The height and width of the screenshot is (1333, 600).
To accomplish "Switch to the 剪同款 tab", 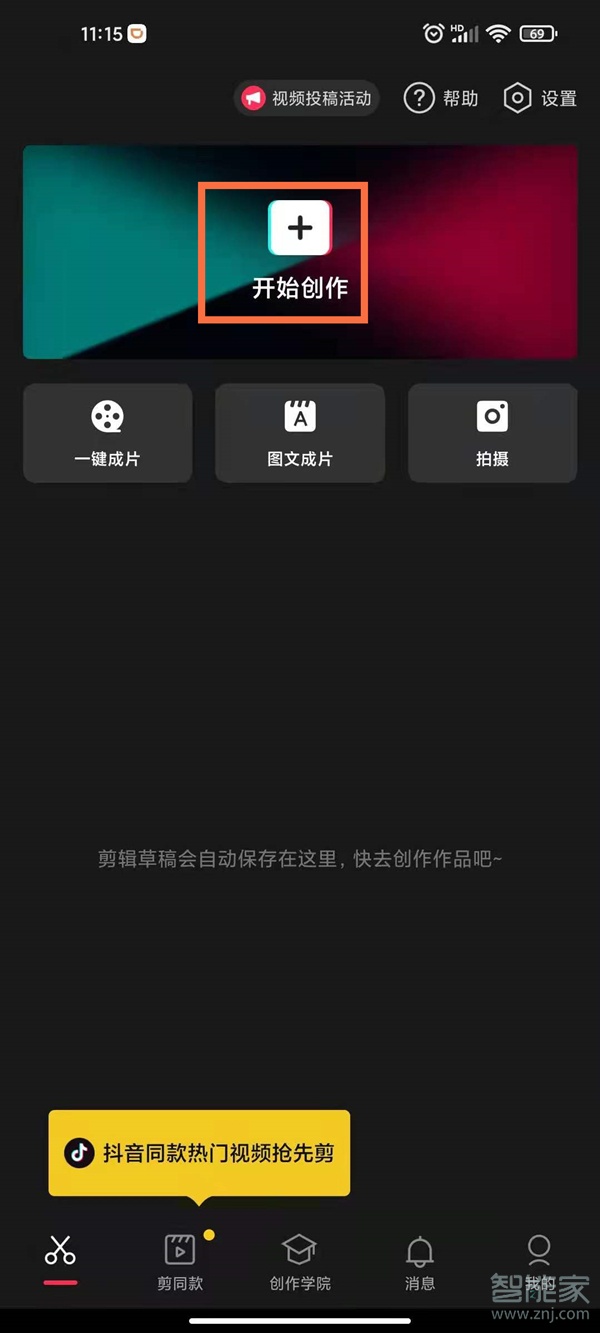I will click(x=180, y=1262).
